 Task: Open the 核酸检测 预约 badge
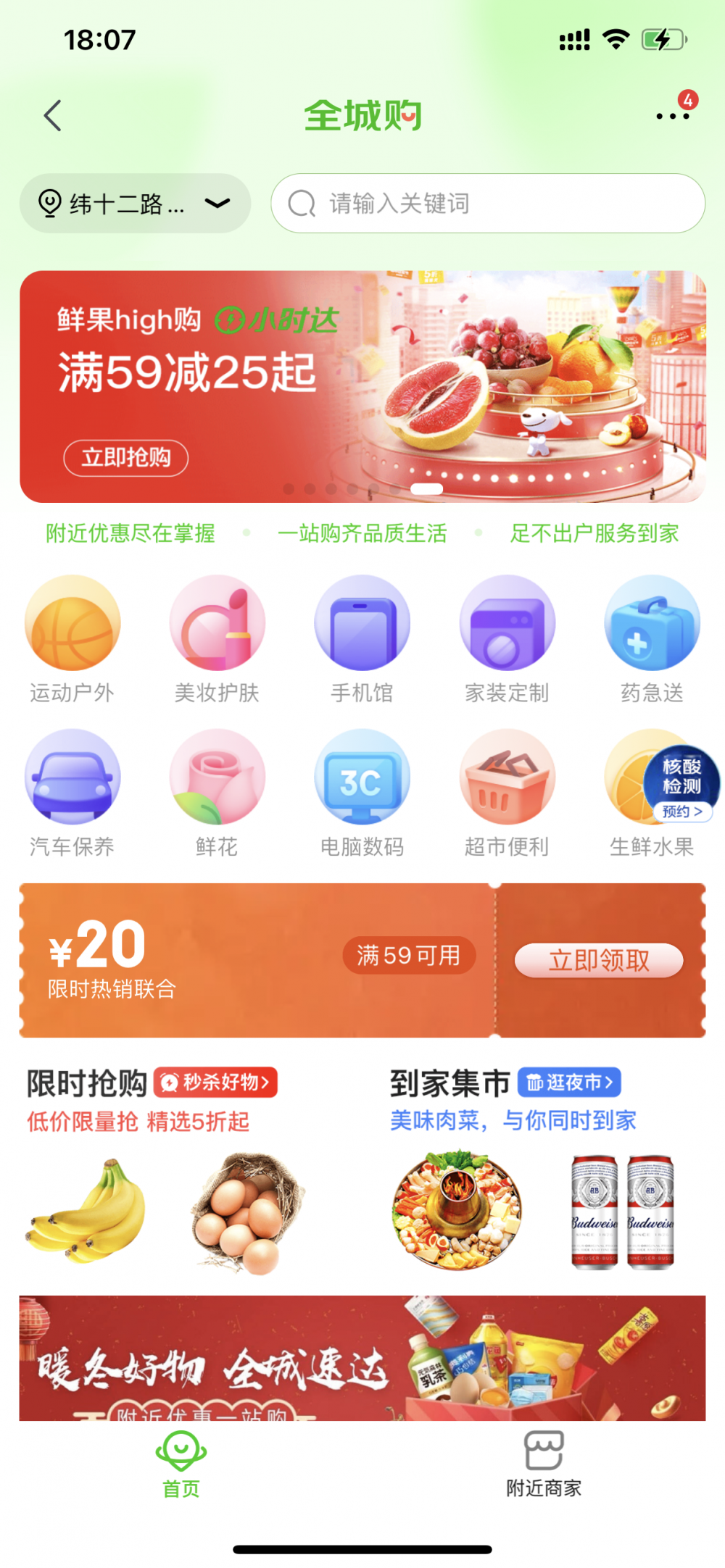[682, 784]
